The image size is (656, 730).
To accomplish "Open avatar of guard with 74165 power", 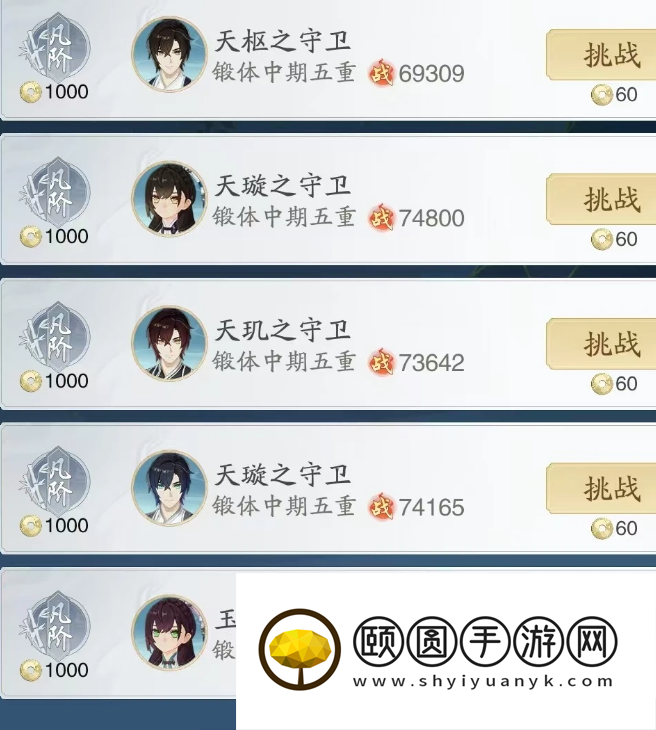I will coord(169,488).
